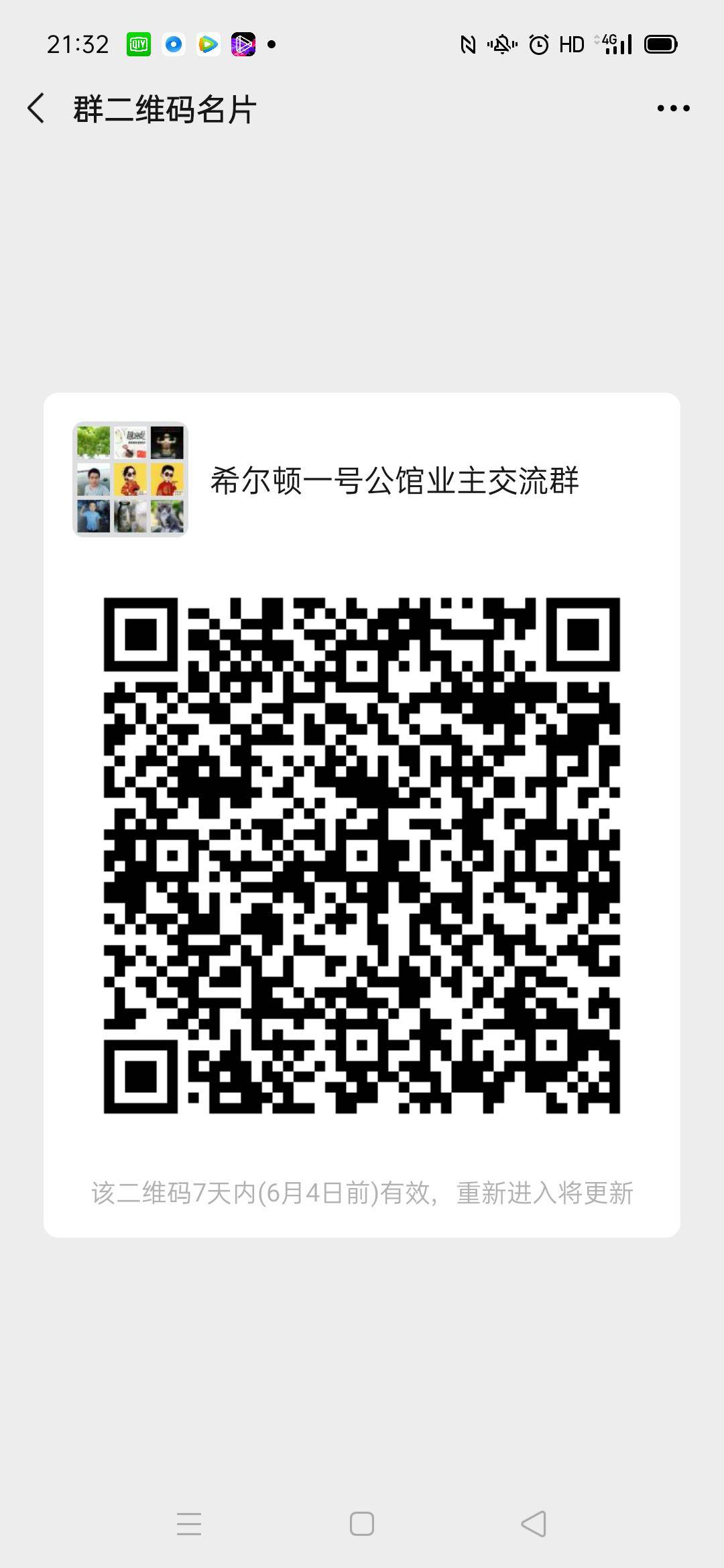Open the three-dot overflow menu
The width and height of the screenshot is (724, 1568).
tap(673, 109)
